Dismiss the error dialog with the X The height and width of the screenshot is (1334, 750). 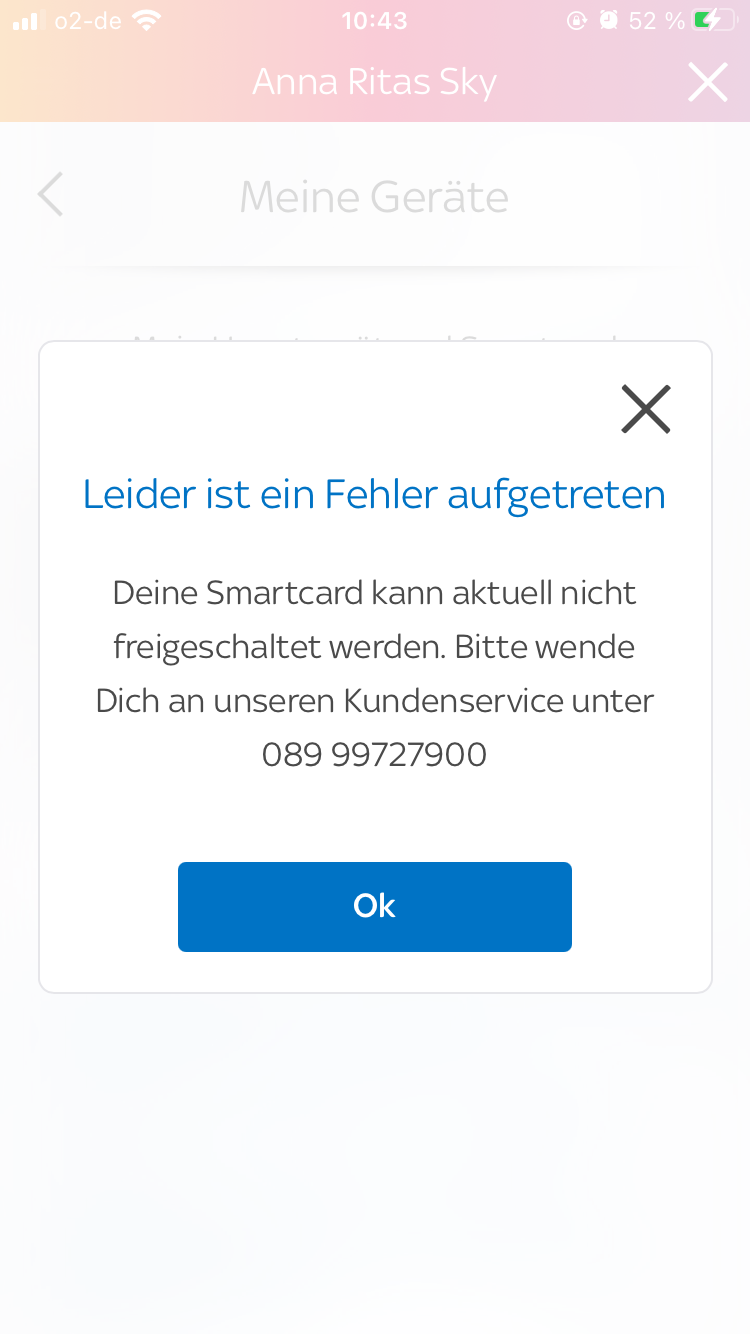coord(645,409)
